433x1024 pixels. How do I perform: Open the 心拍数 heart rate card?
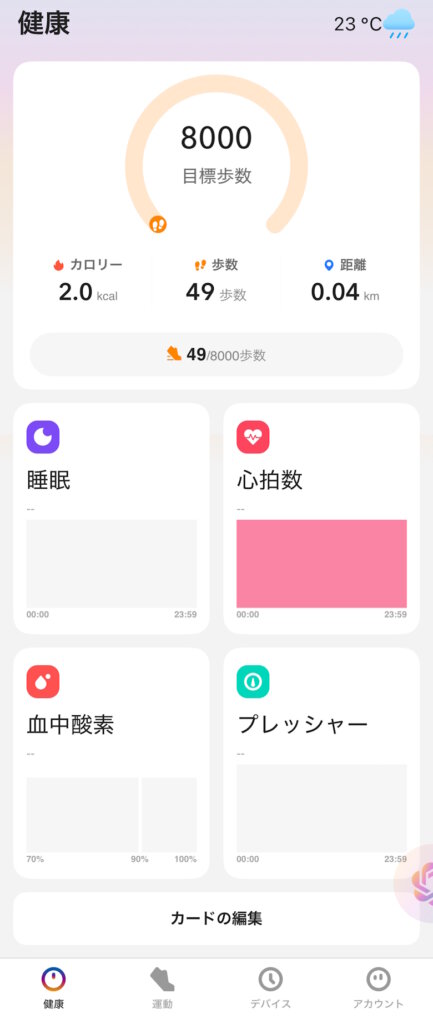[x=321, y=519]
